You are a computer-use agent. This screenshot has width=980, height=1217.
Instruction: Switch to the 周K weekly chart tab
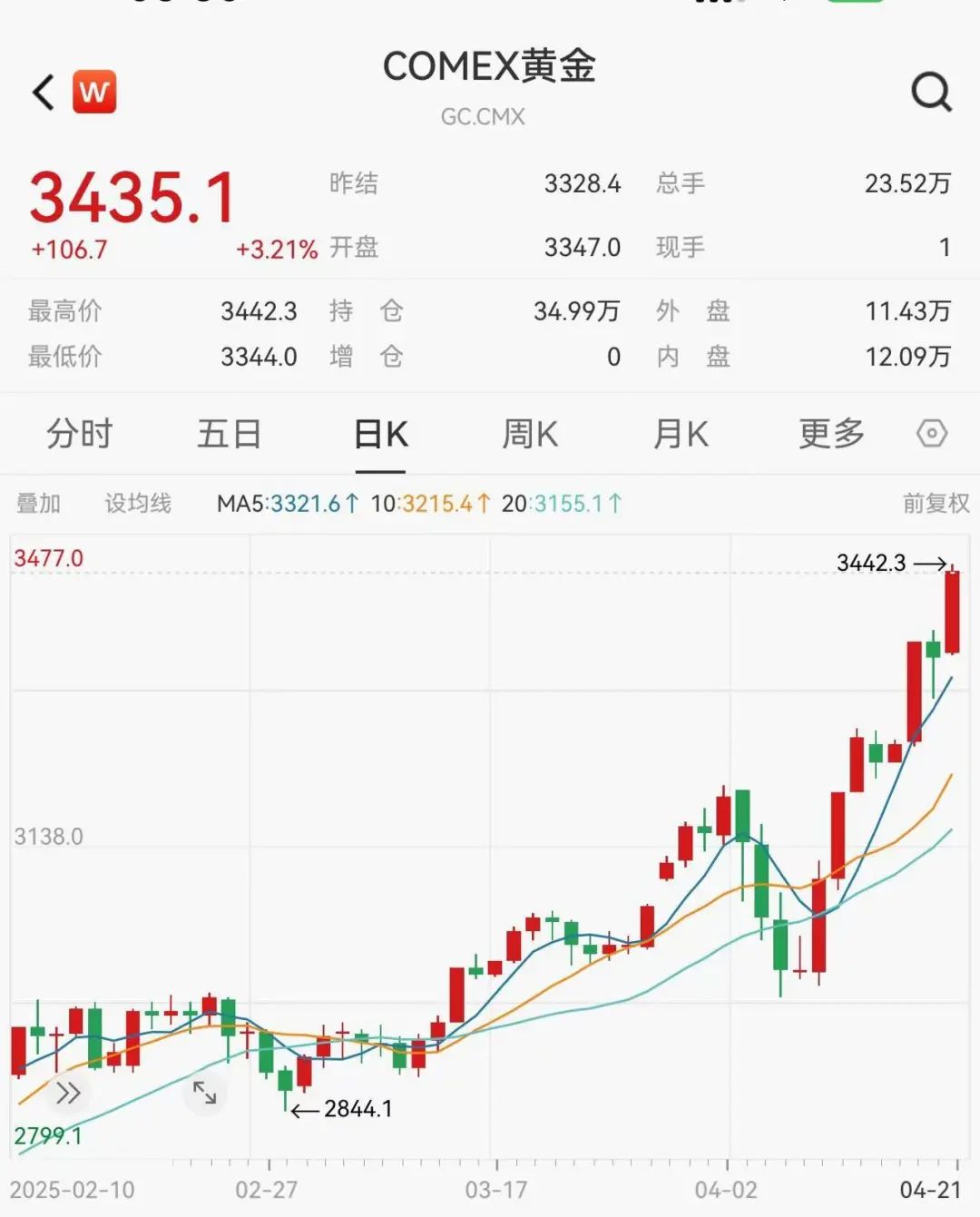click(531, 434)
